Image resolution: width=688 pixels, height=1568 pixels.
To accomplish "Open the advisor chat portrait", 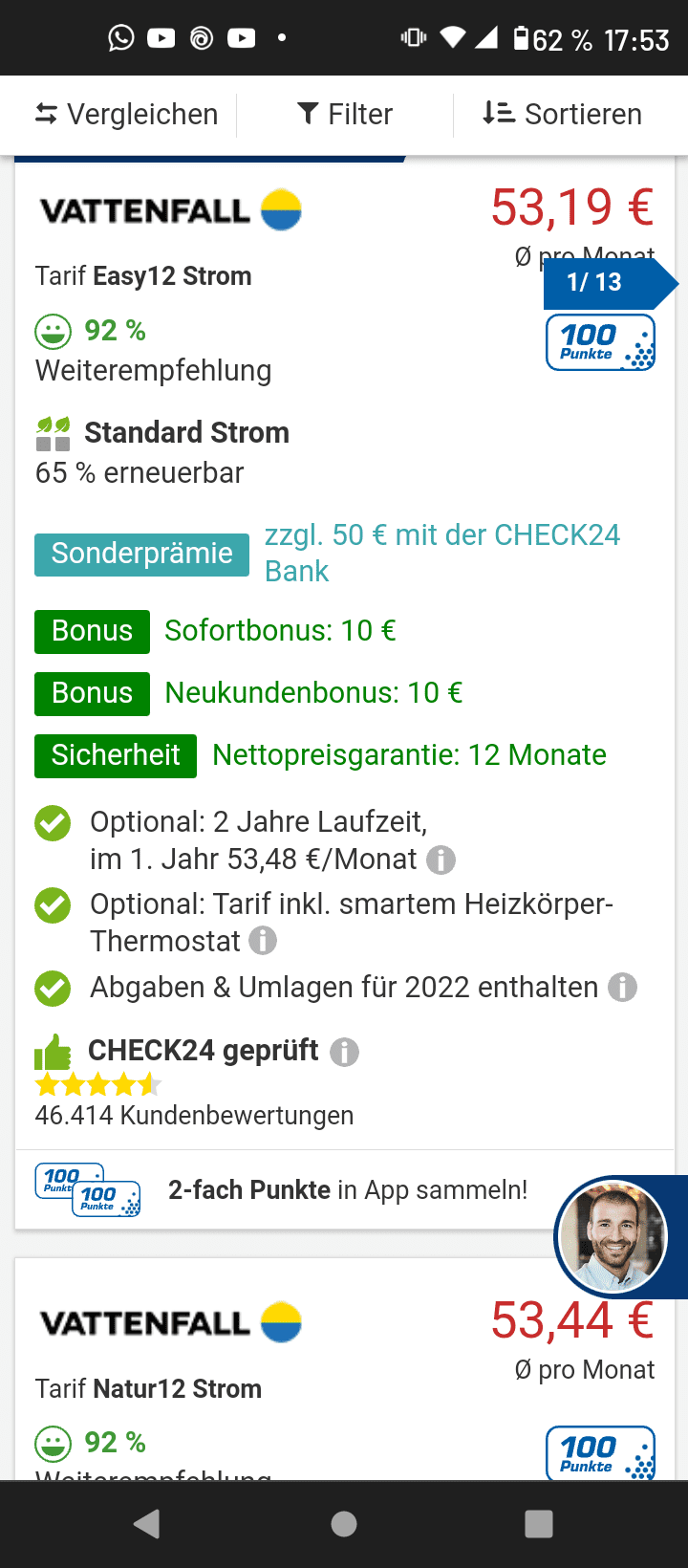I will coord(613,1237).
